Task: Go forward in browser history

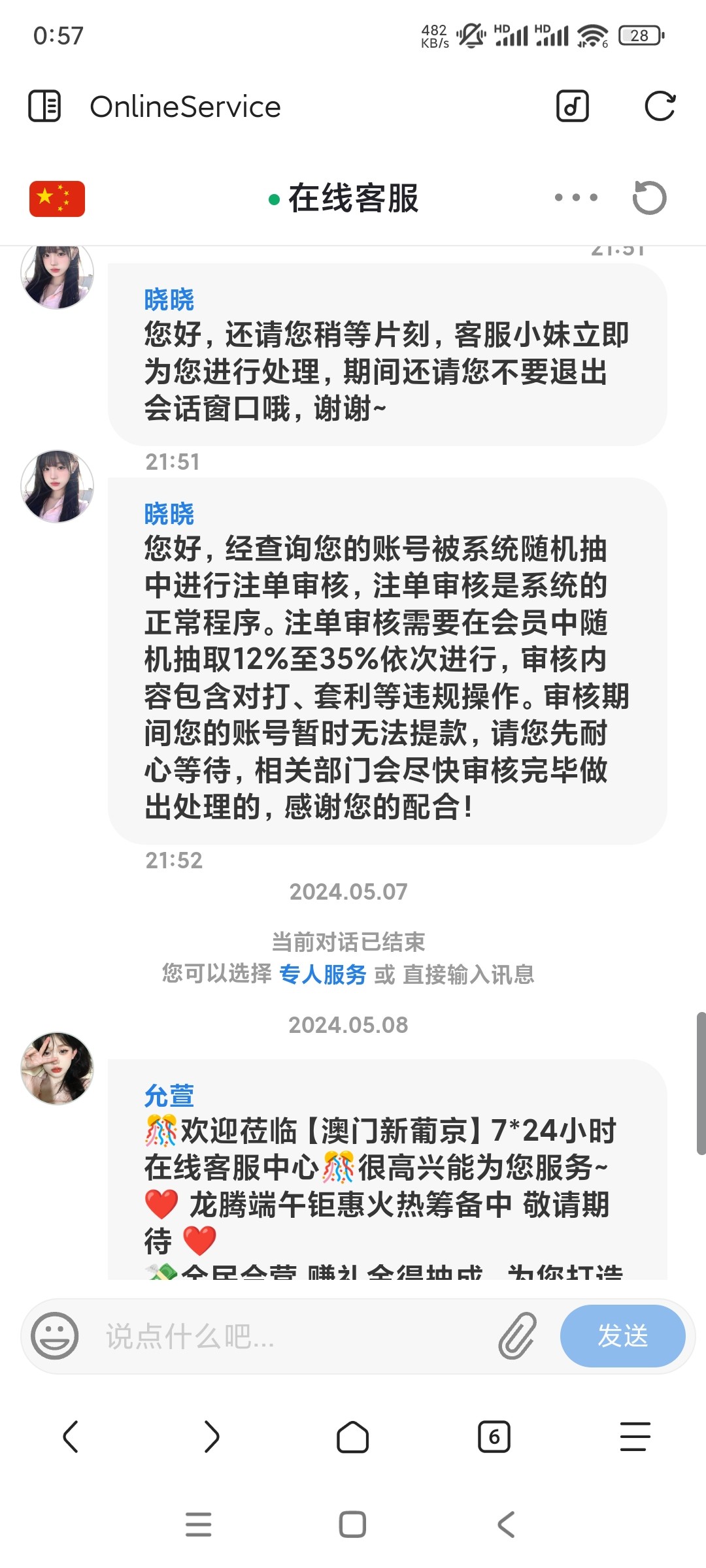Action: click(x=211, y=1437)
